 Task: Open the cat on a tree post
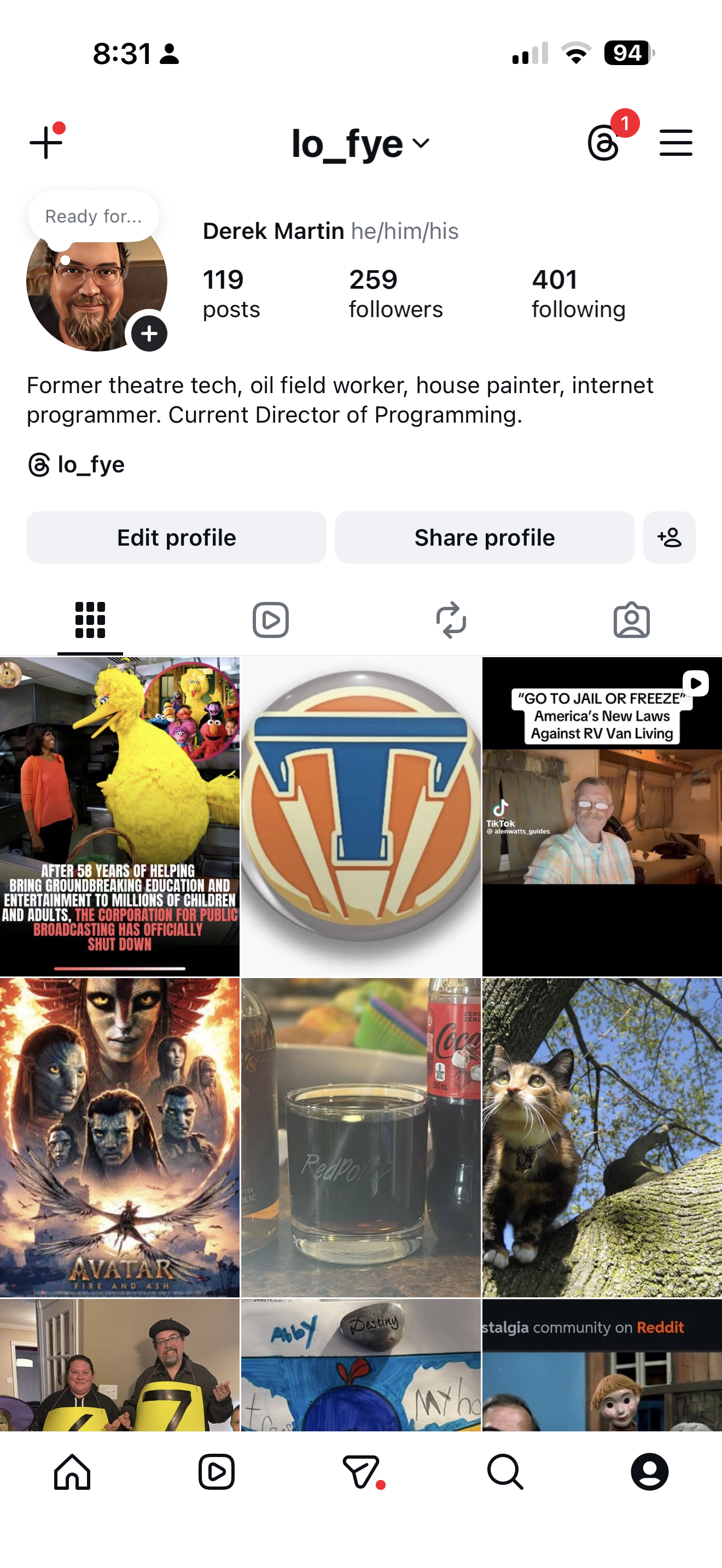click(602, 1137)
